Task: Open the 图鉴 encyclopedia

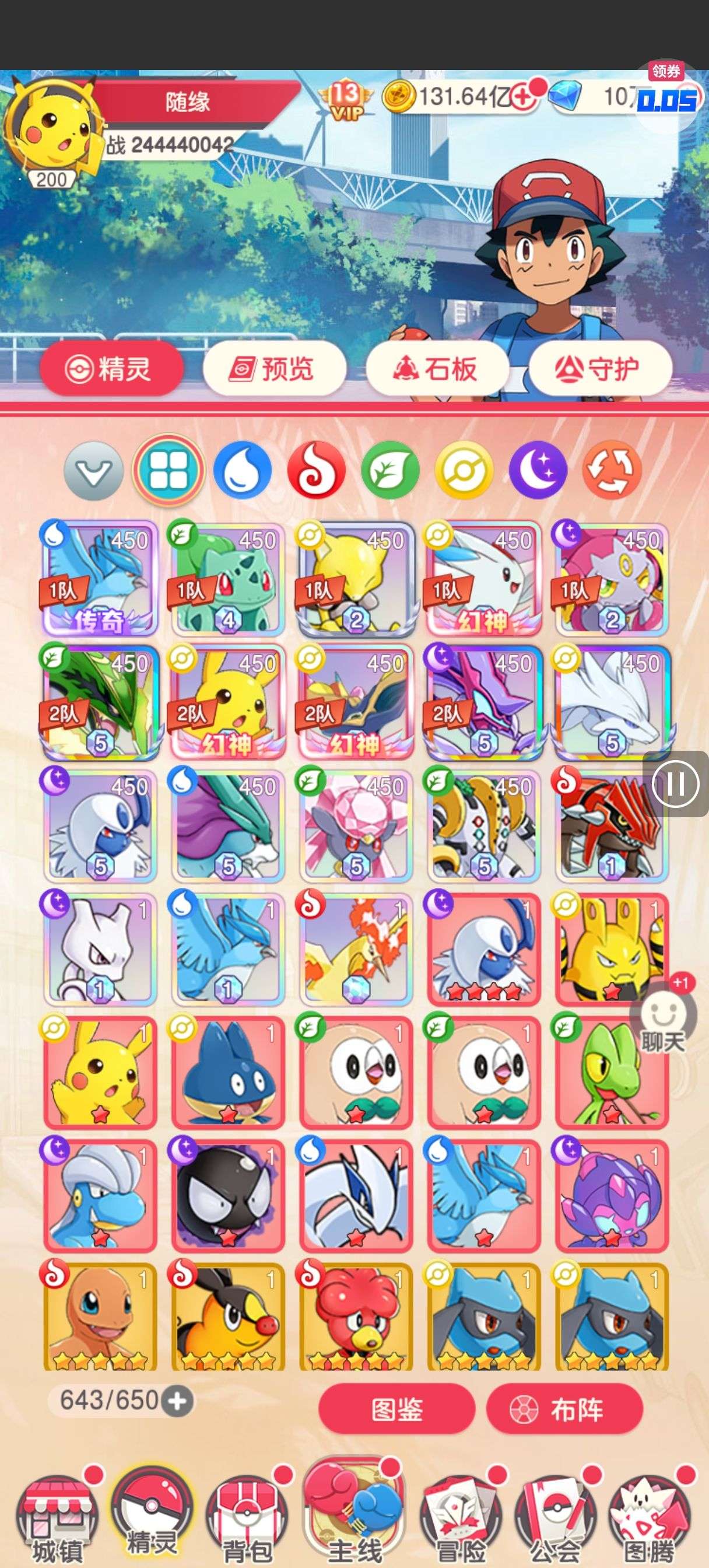Action: [396, 1408]
